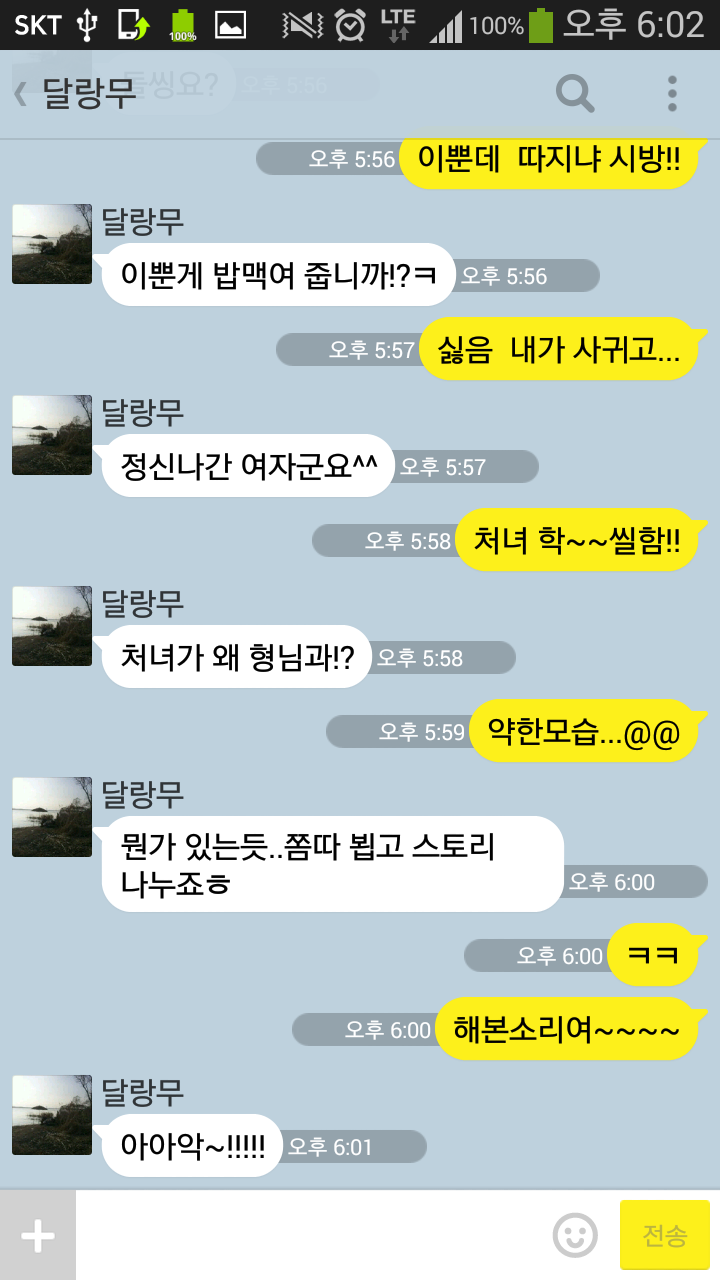Open the plus attachment menu
The image size is (720, 1280).
pos(38,1236)
